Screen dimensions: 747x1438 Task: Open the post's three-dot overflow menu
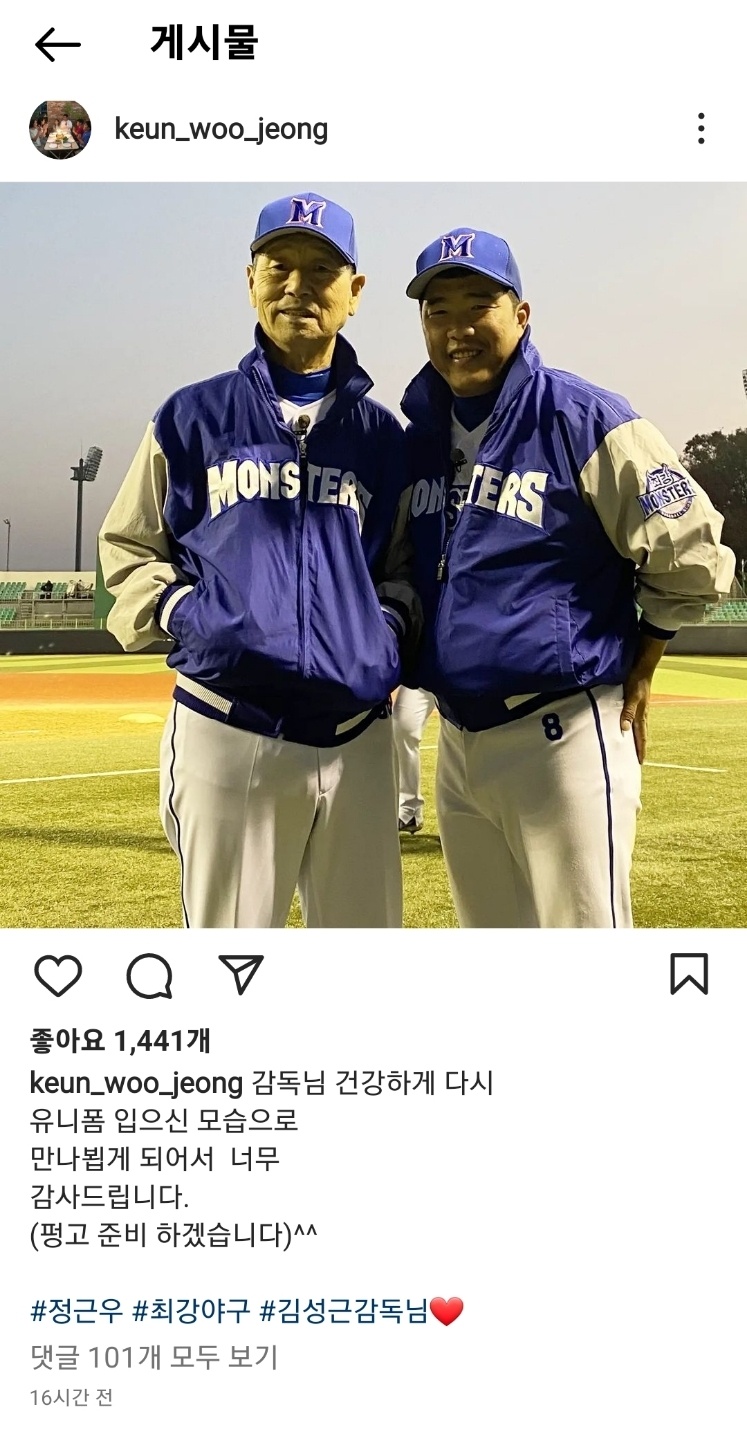[x=701, y=129]
